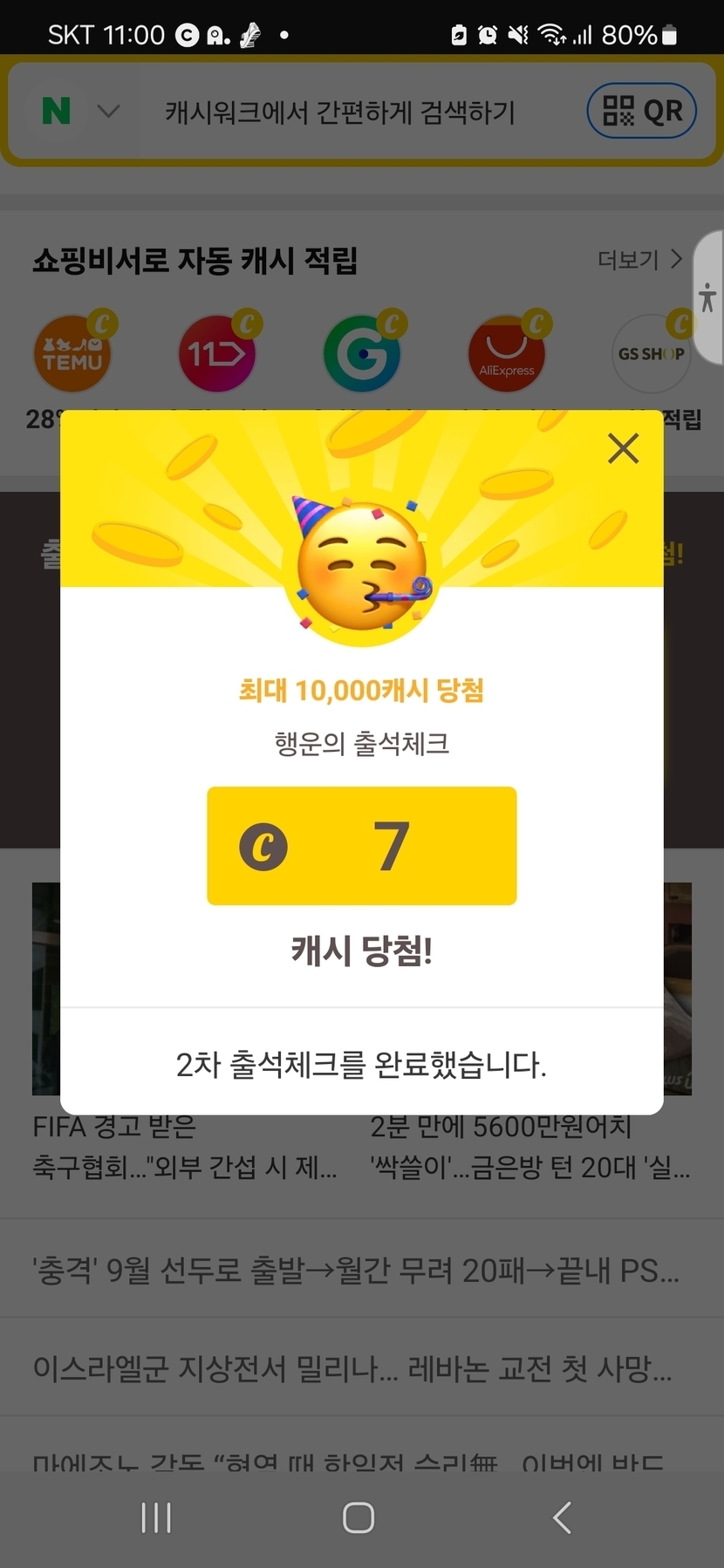724x1568 pixels.
Task: Open the '충격' 9월 선두로 출발 headline
Action: (356, 1271)
